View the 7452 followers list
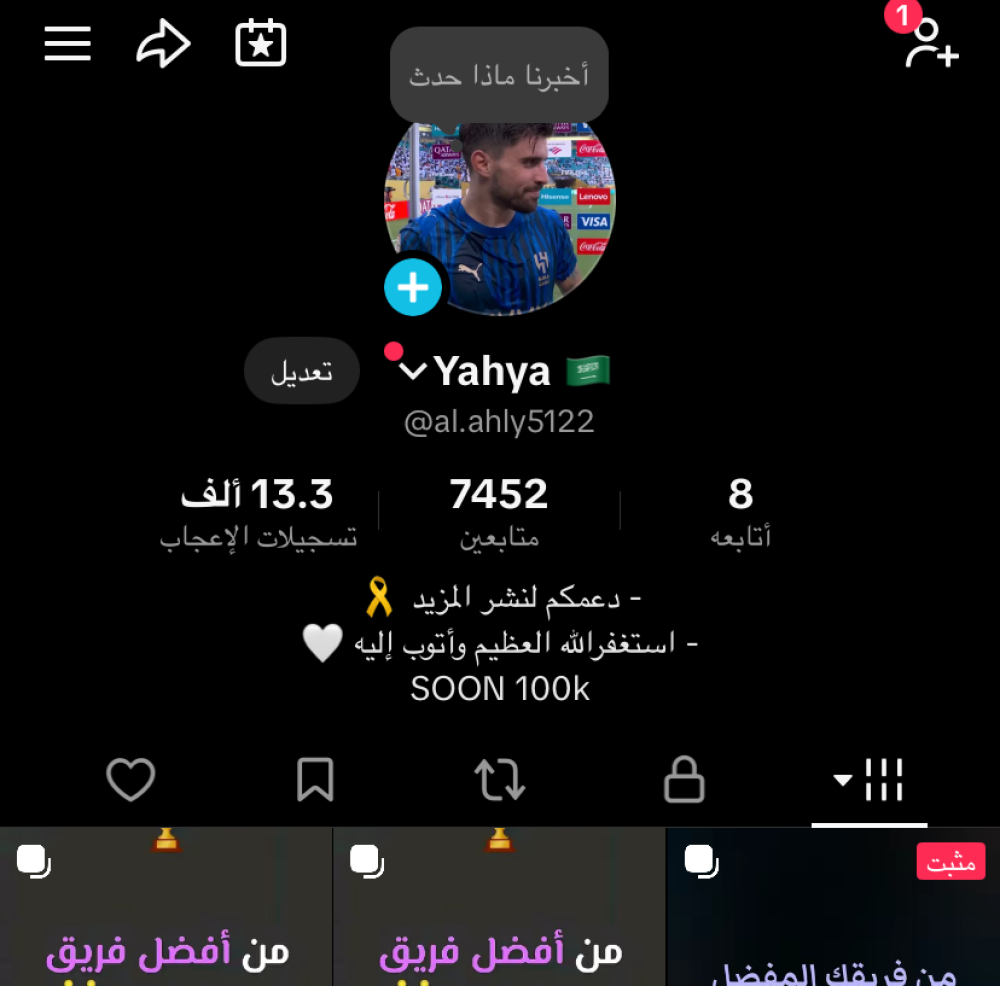 pos(499,510)
